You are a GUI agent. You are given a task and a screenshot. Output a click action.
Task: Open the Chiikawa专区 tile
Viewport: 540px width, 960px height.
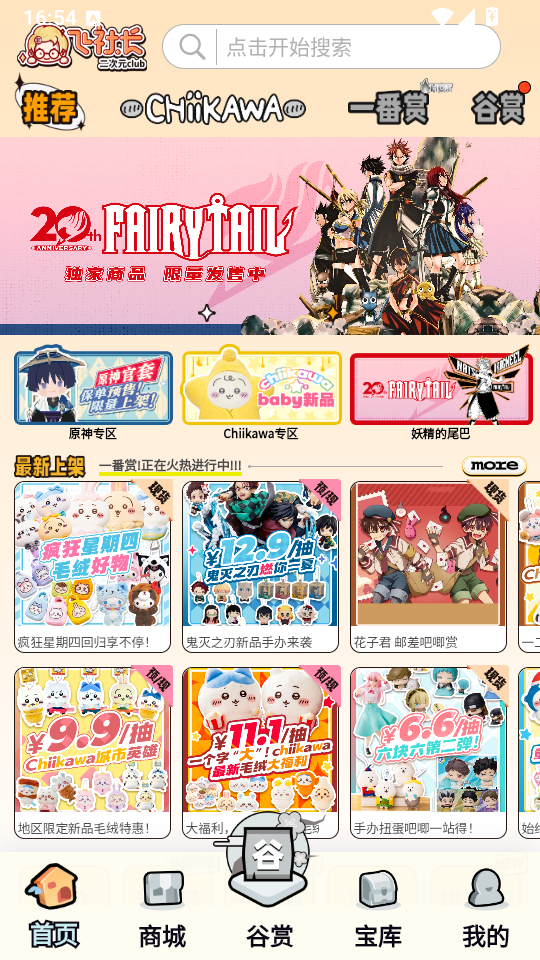[x=261, y=393]
